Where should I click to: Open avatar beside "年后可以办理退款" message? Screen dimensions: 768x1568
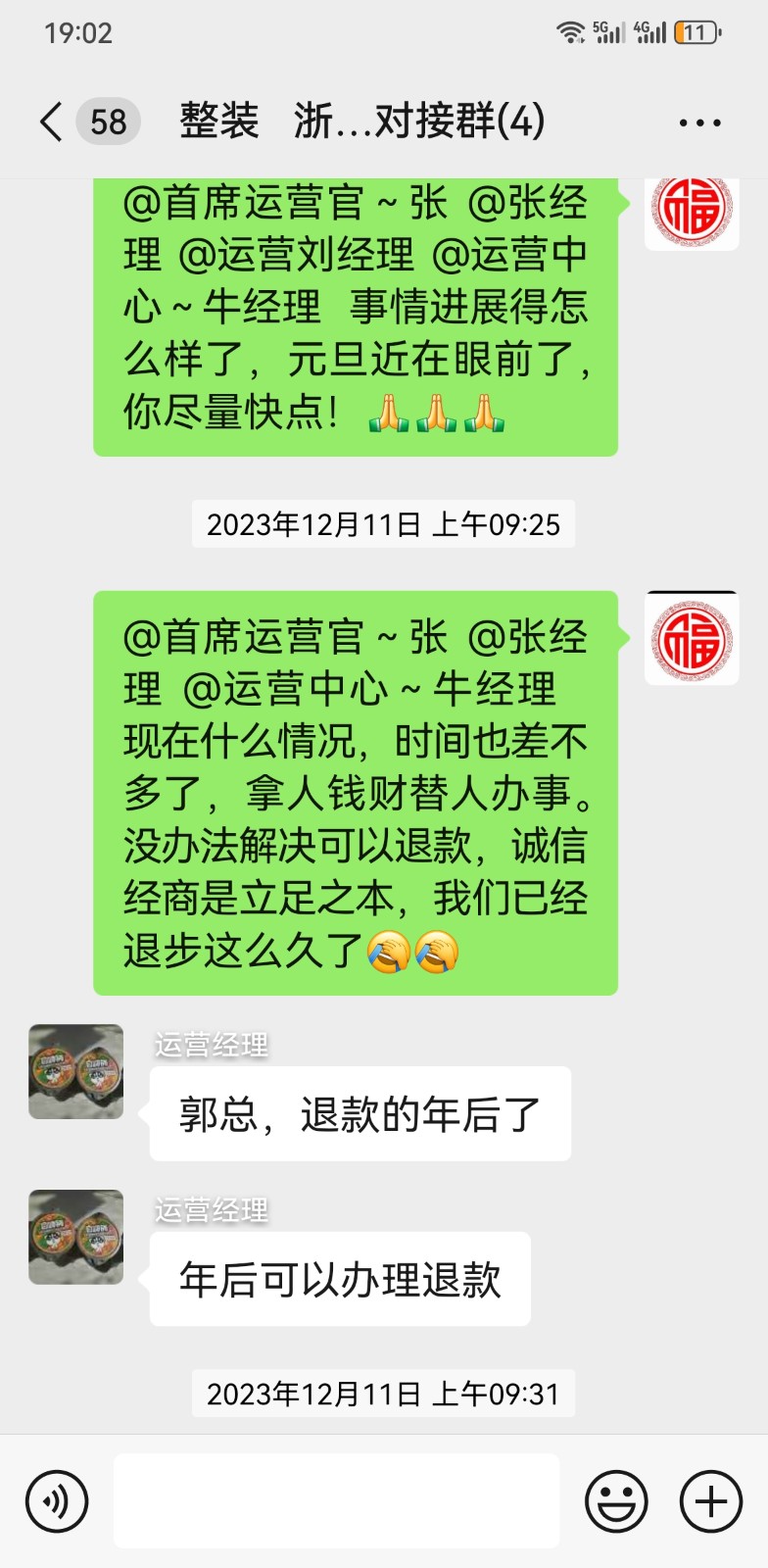[76, 1237]
